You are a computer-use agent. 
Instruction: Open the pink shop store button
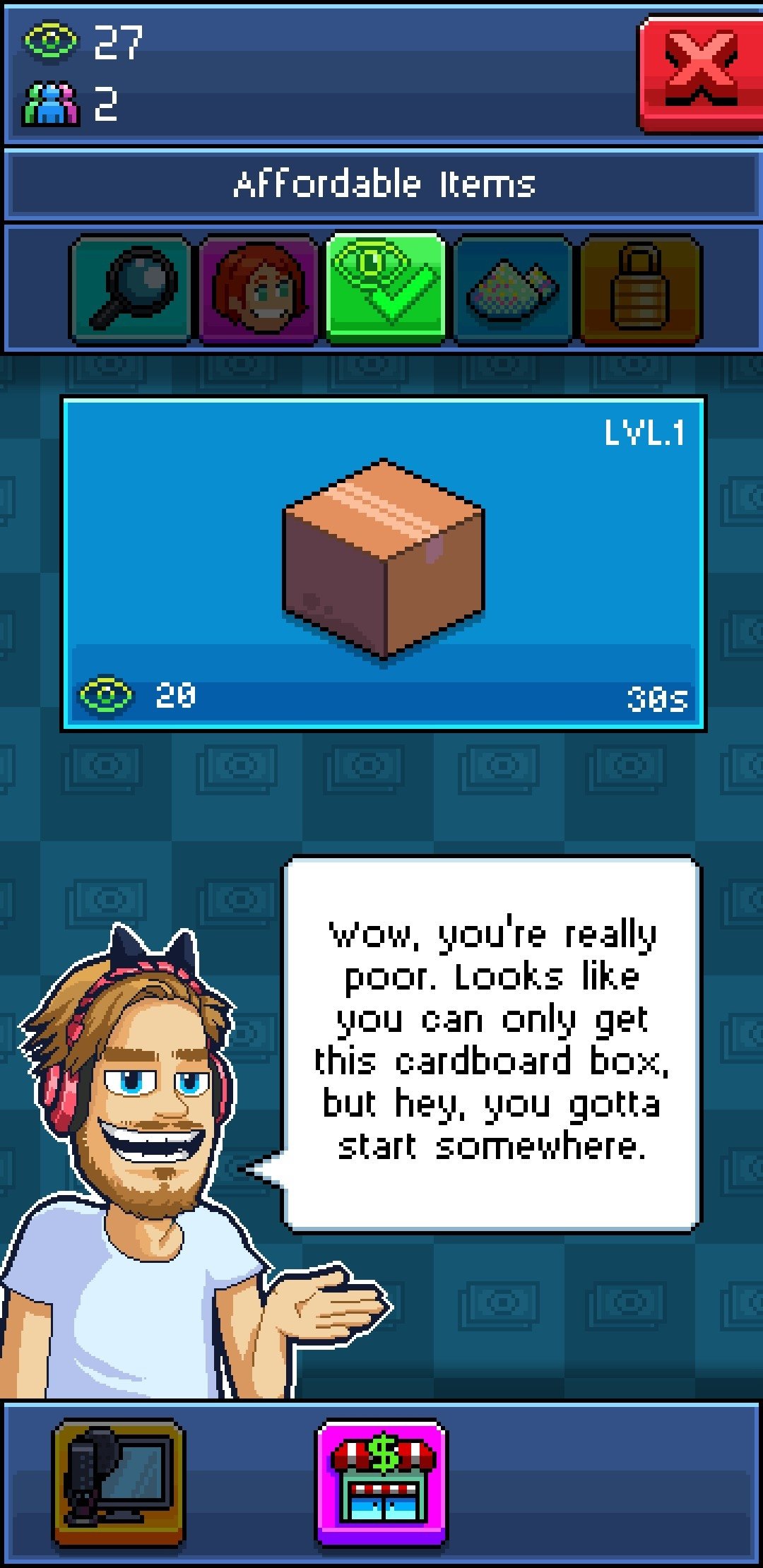[x=381, y=1483]
